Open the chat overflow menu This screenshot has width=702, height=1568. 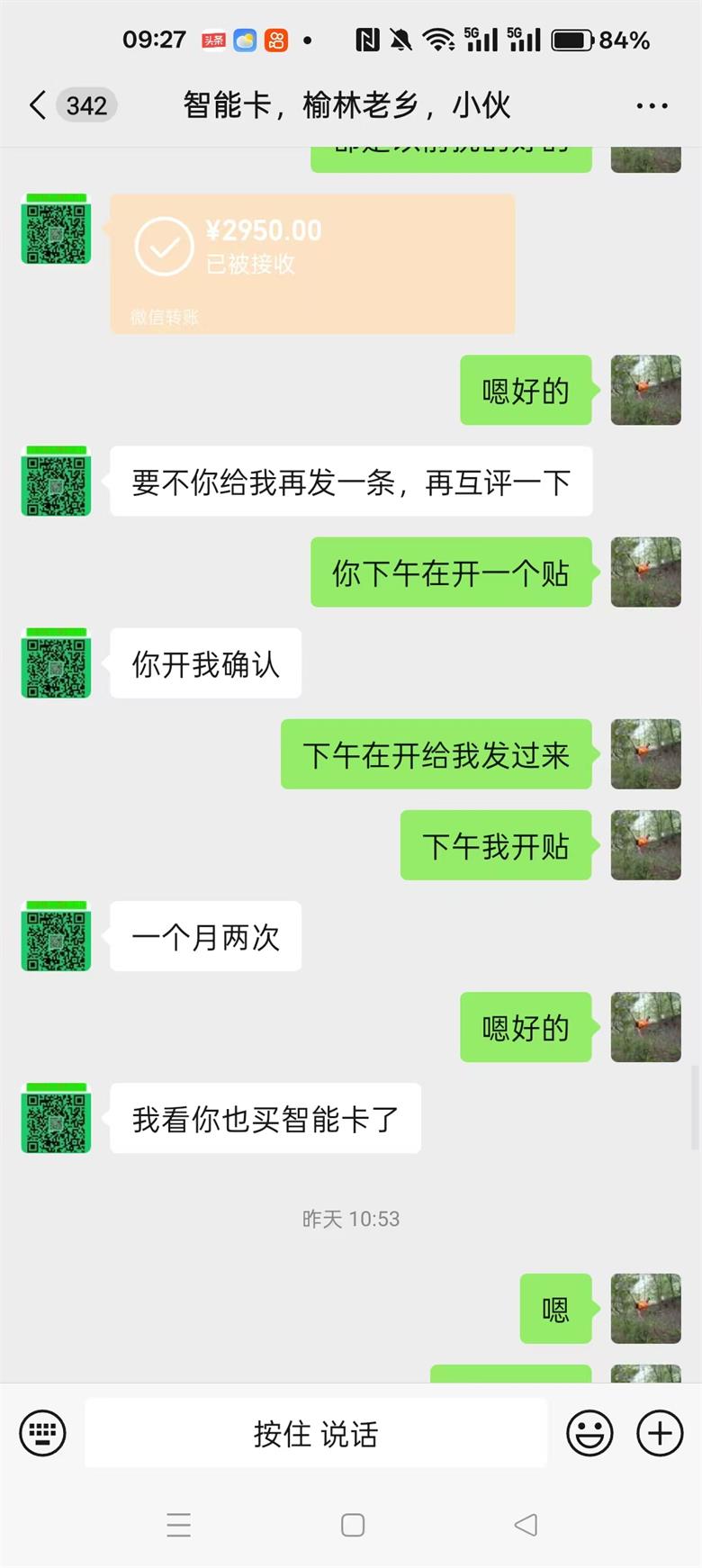pos(652,105)
